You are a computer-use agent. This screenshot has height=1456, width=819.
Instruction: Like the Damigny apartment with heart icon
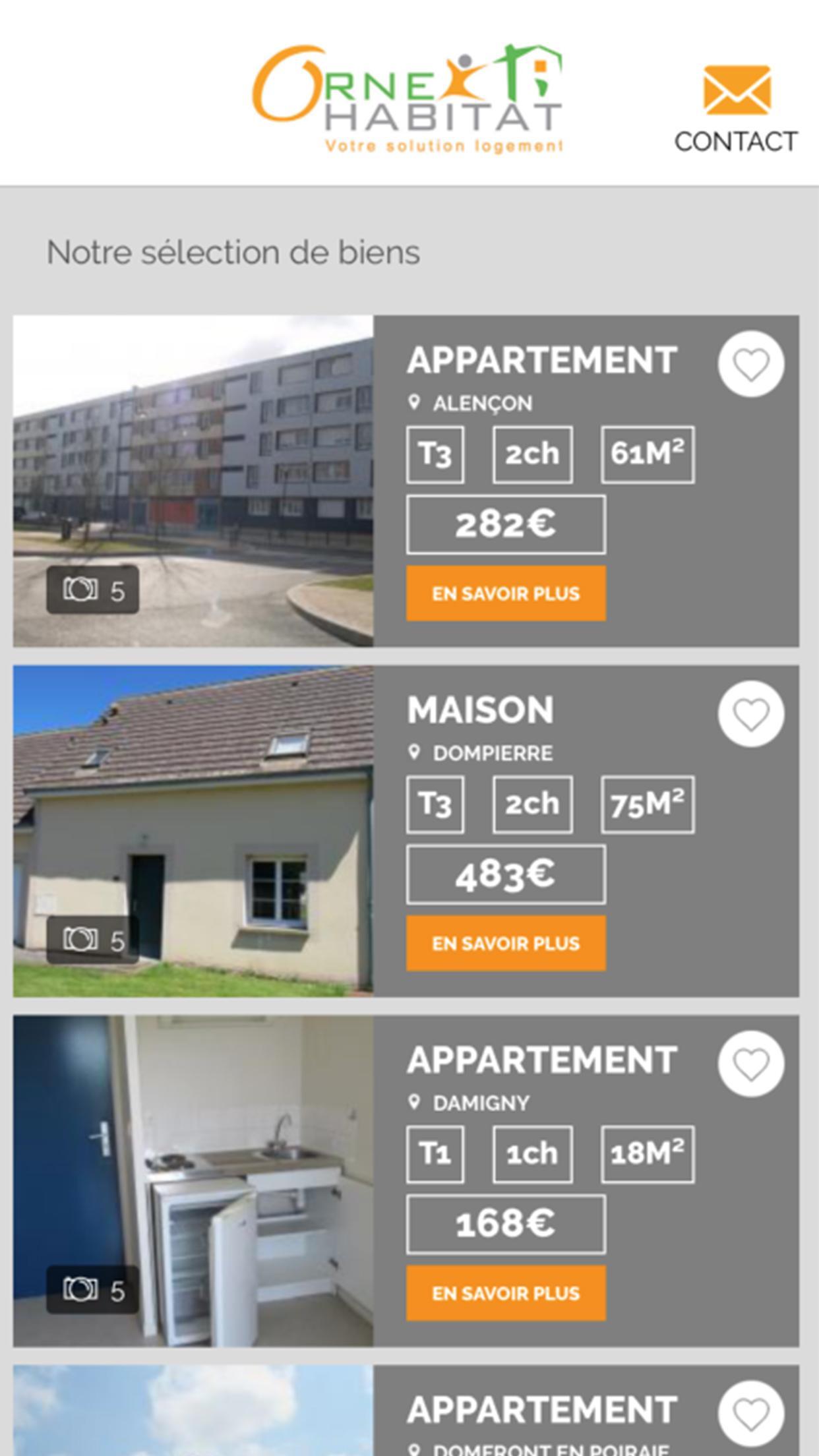750,1064
